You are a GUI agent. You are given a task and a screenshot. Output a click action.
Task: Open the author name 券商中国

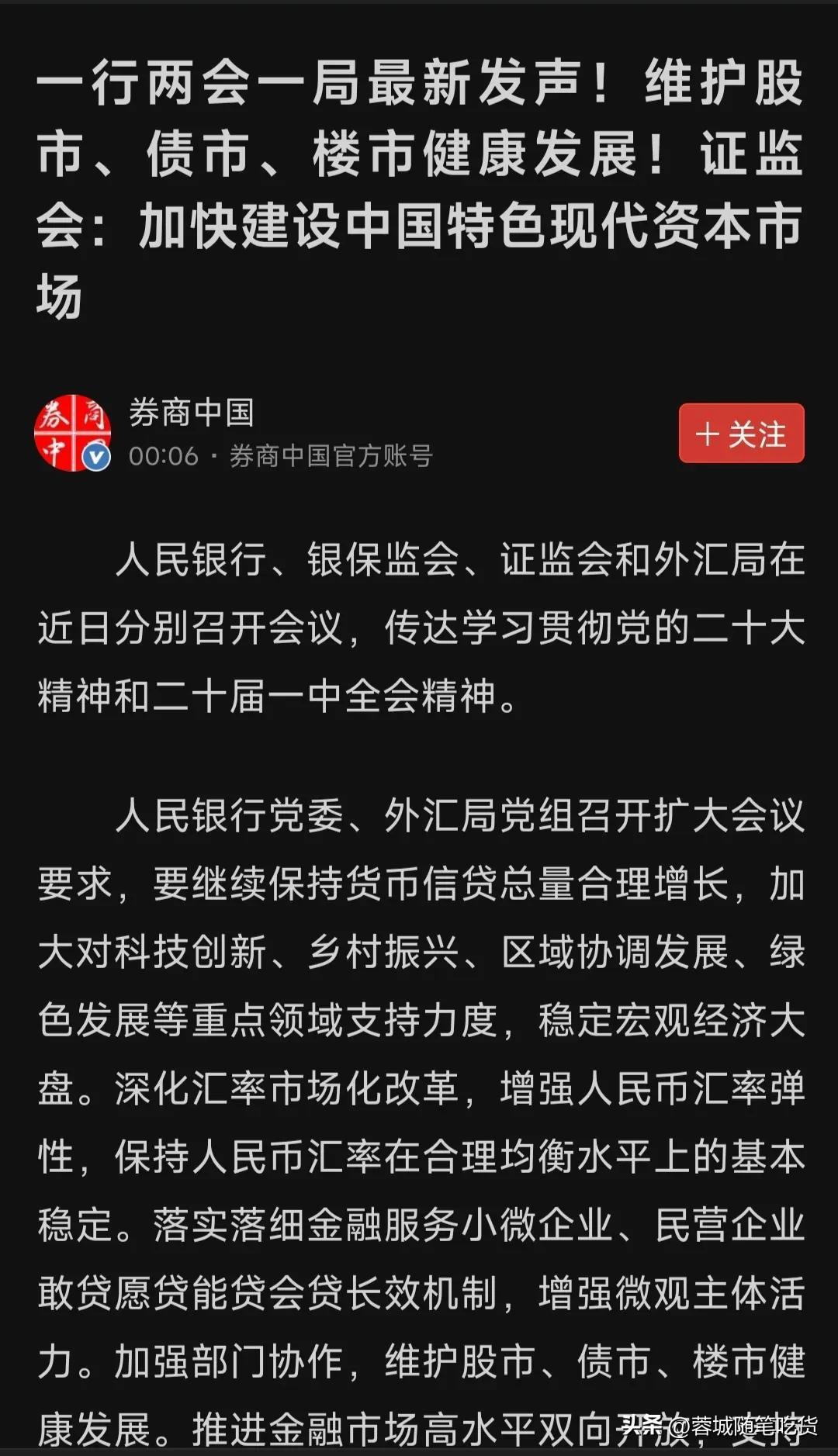(192, 413)
